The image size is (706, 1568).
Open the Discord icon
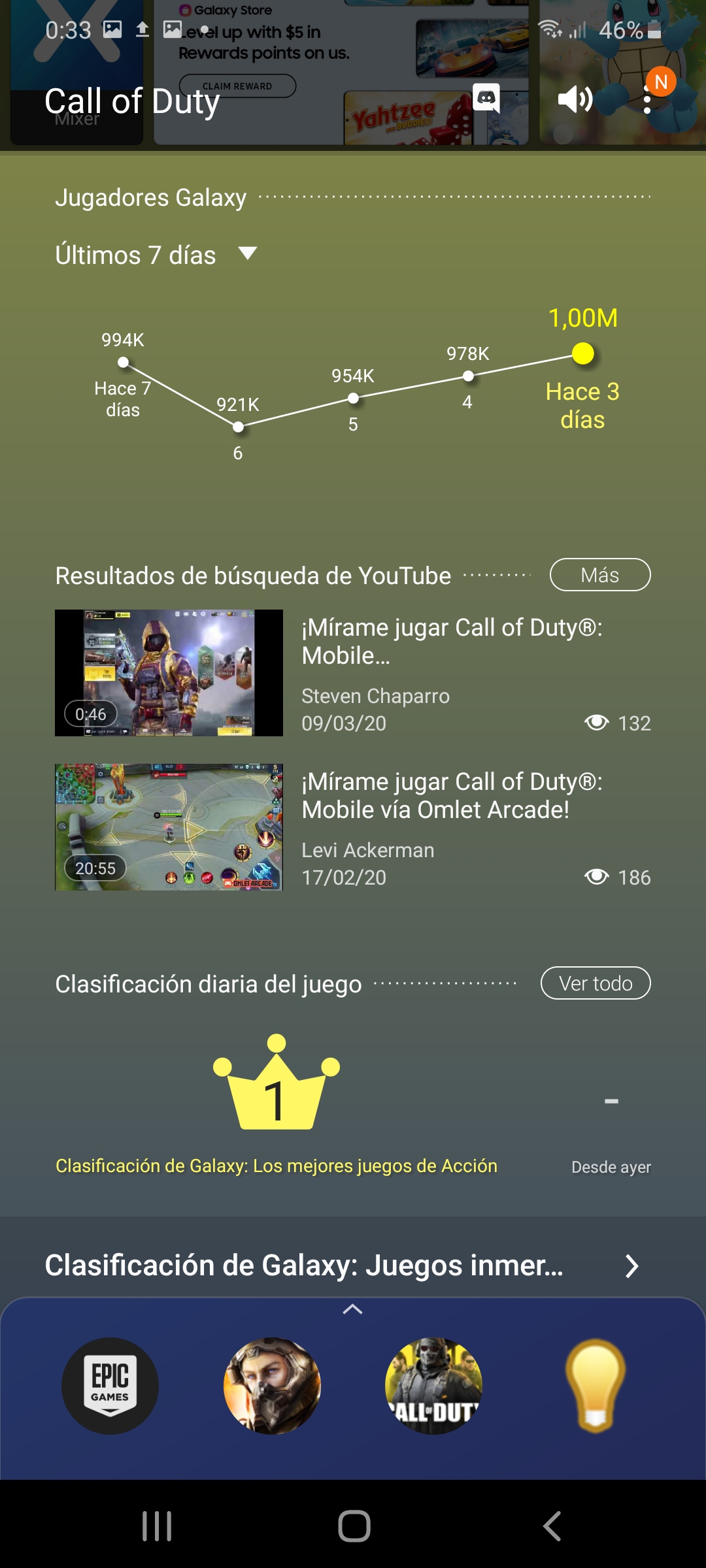[x=486, y=99]
